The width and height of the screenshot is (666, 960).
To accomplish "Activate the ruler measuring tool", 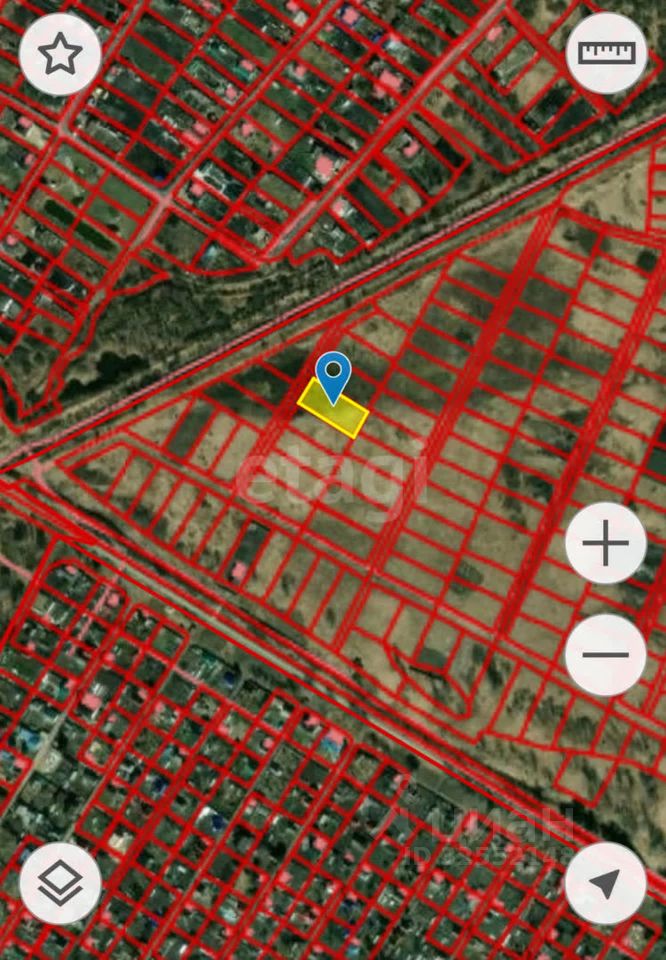I will (x=606, y=53).
